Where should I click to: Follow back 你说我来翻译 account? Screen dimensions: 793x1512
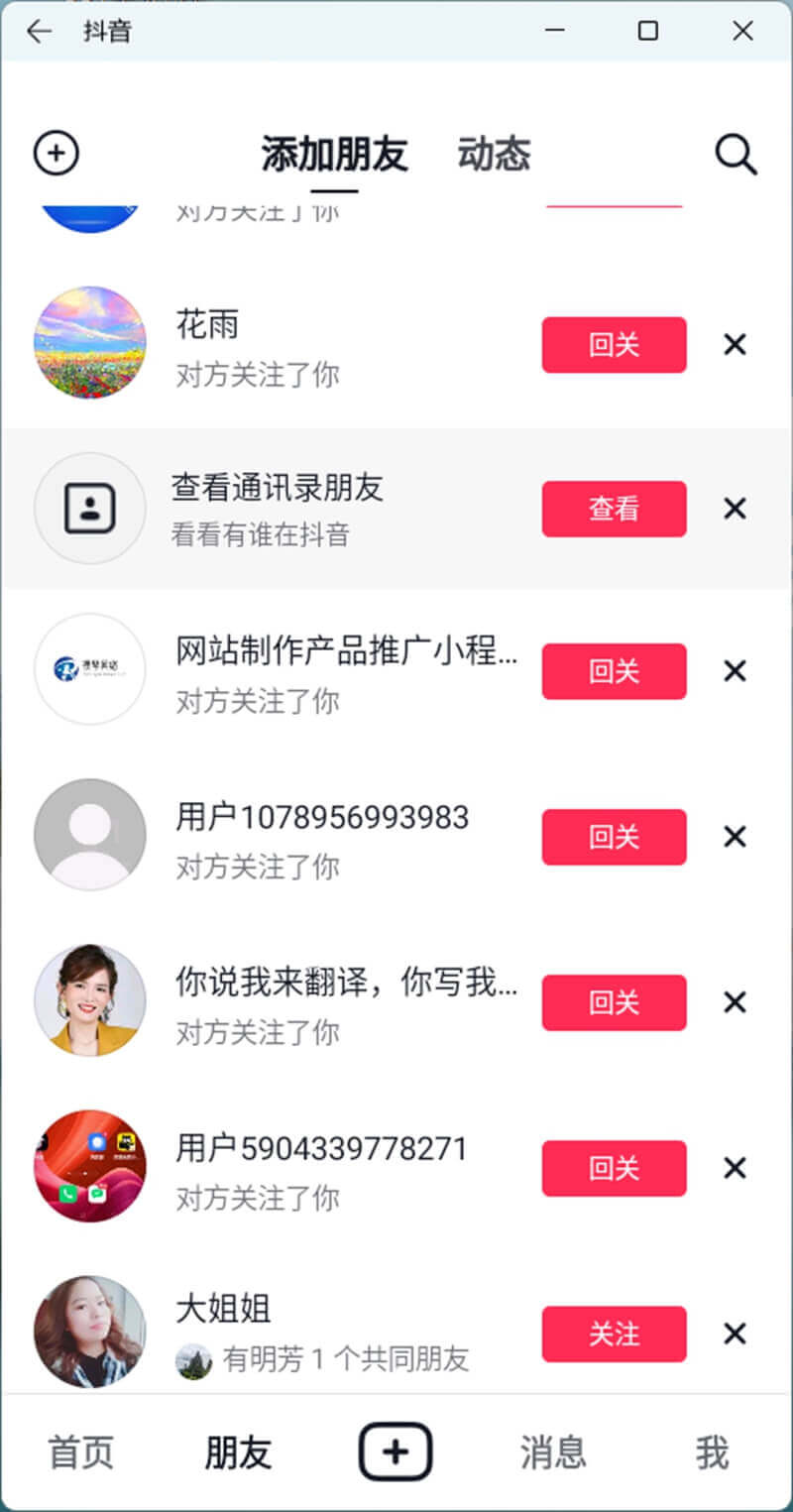click(614, 1002)
